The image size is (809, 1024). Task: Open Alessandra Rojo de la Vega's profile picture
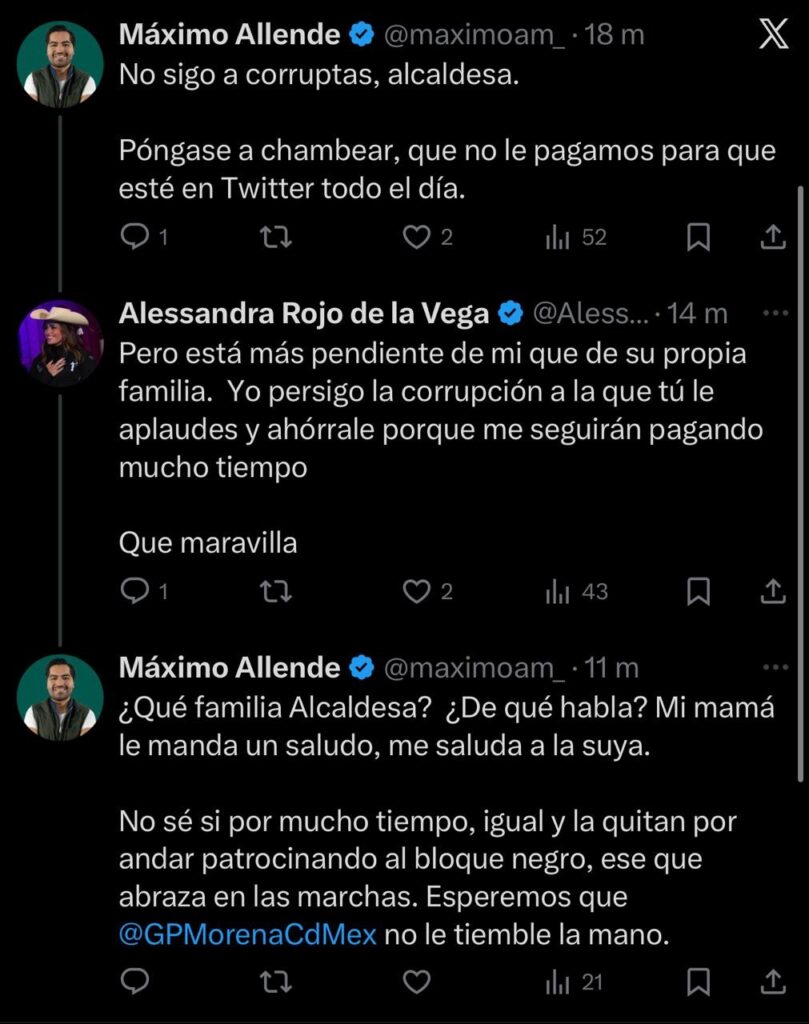point(60,343)
